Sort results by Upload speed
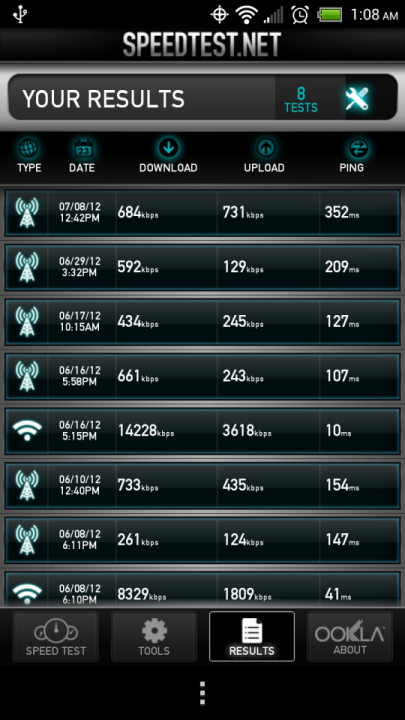 (x=264, y=156)
